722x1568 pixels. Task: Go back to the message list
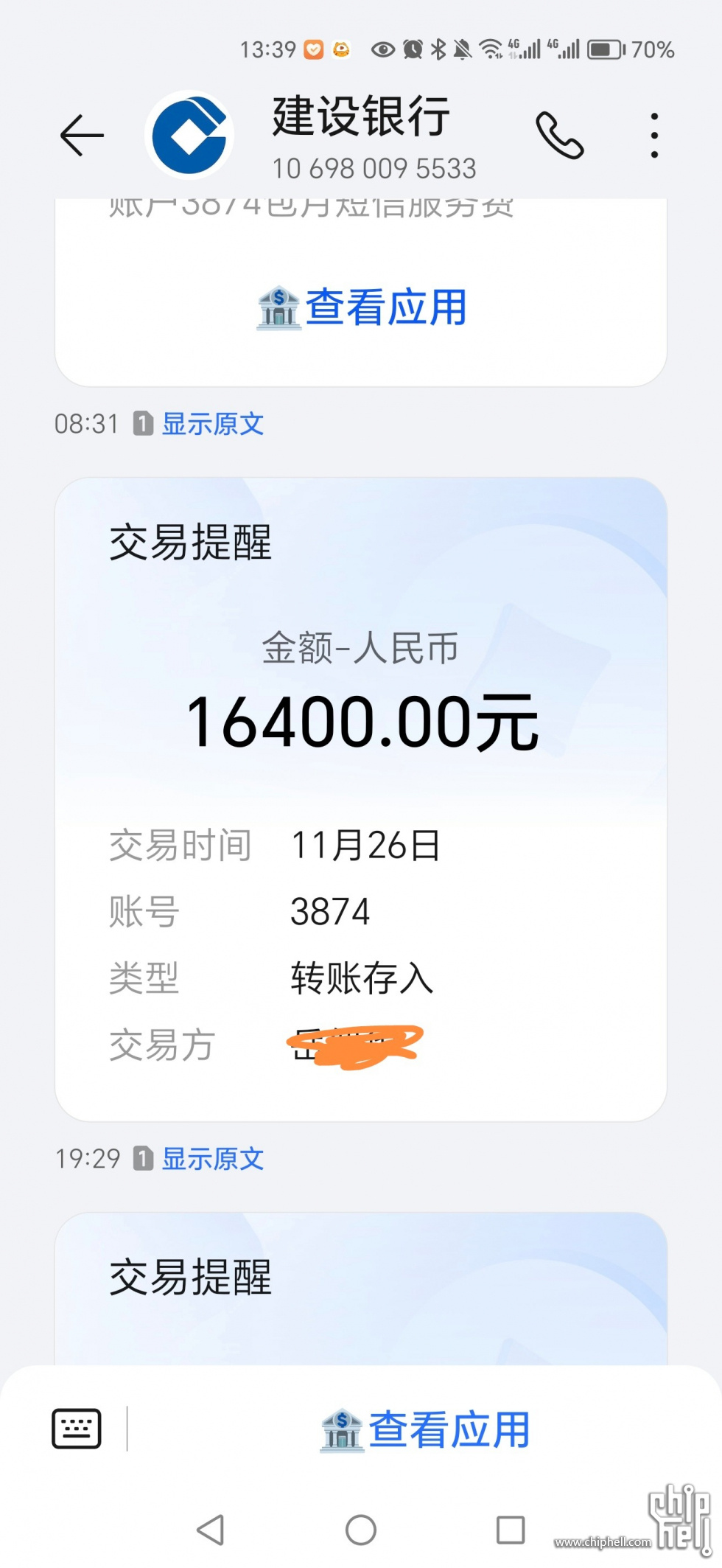point(82,136)
